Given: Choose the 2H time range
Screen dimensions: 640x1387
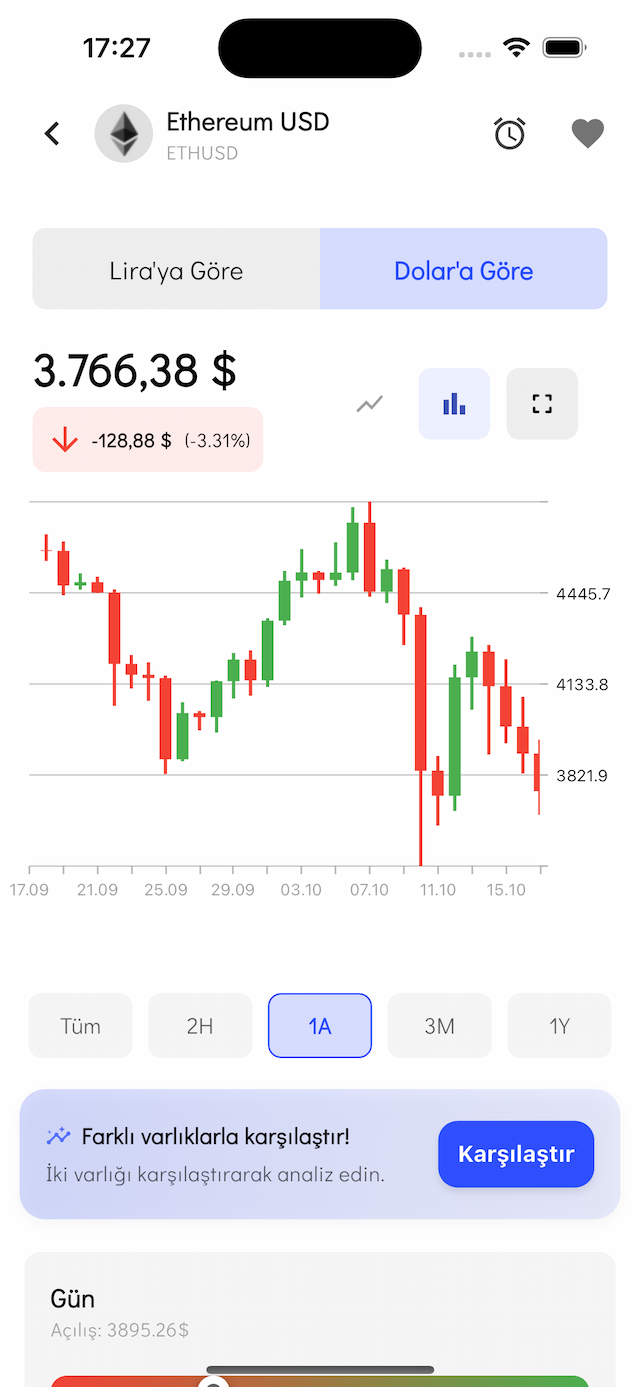Looking at the screenshot, I should tap(200, 1026).
